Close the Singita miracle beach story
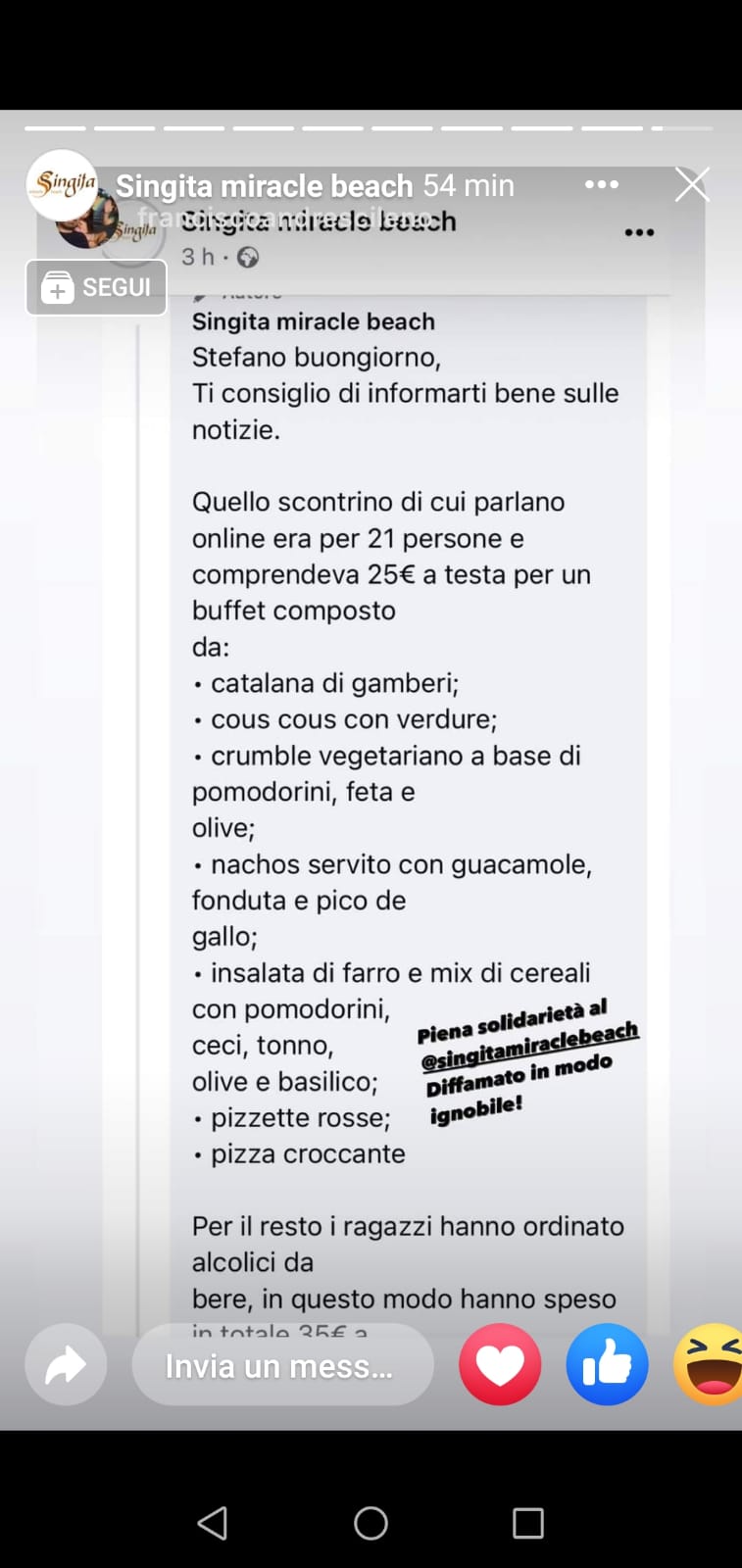 [692, 184]
